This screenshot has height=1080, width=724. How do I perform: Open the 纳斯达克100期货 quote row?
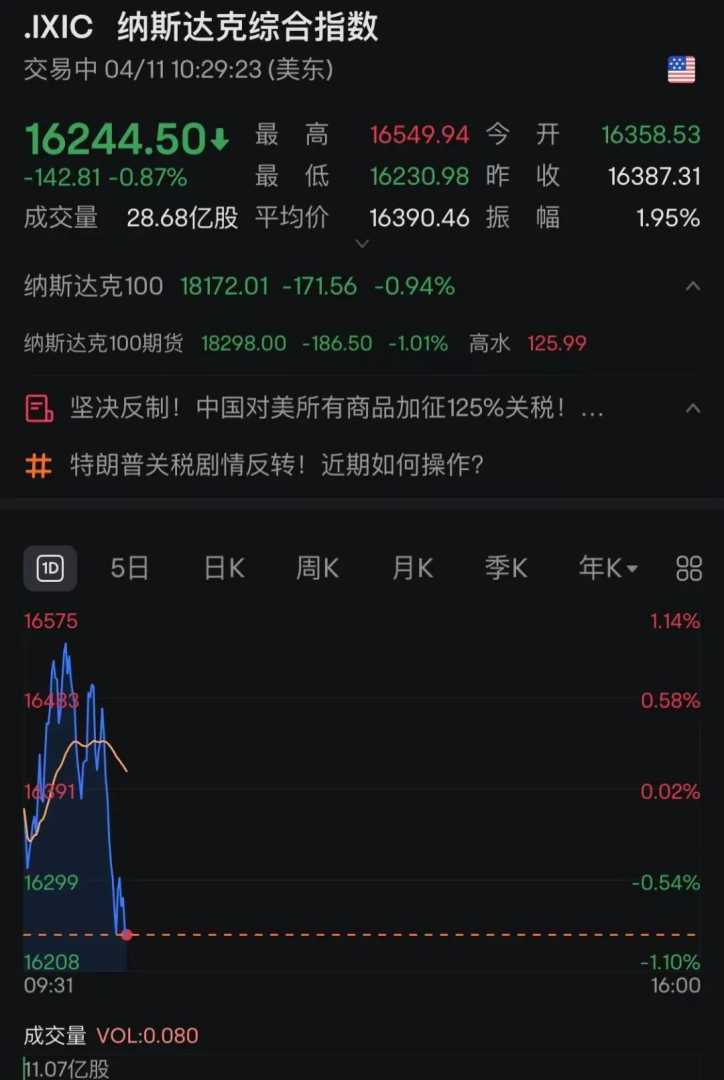pos(305,344)
